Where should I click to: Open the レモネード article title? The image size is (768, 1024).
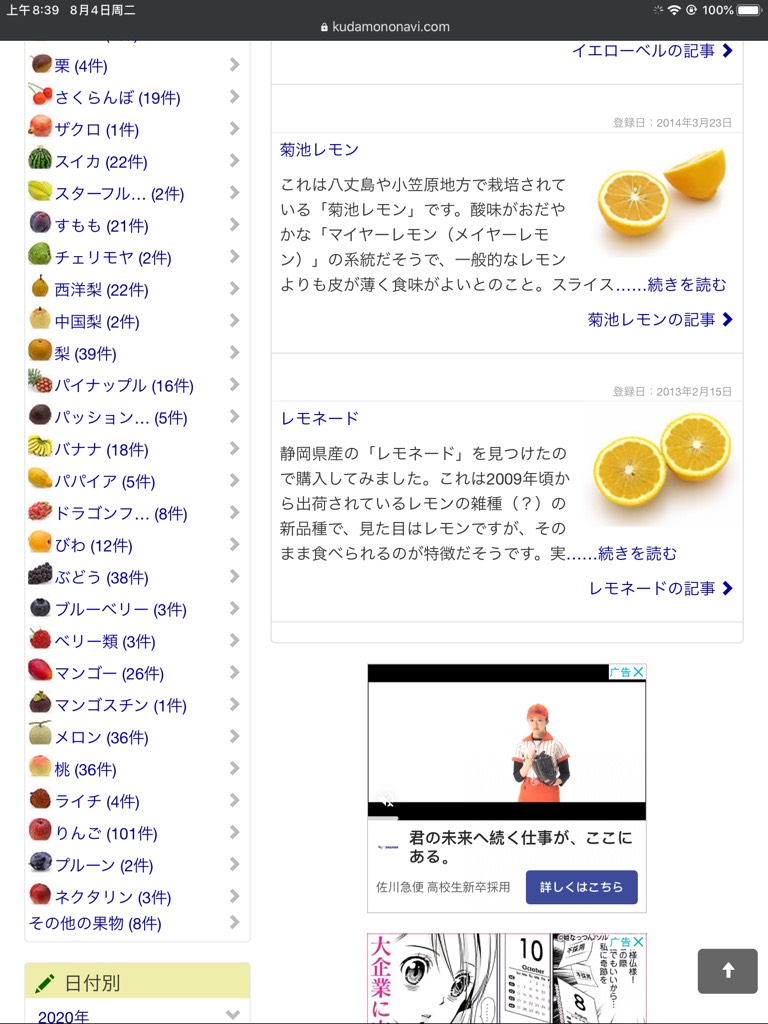coord(319,418)
